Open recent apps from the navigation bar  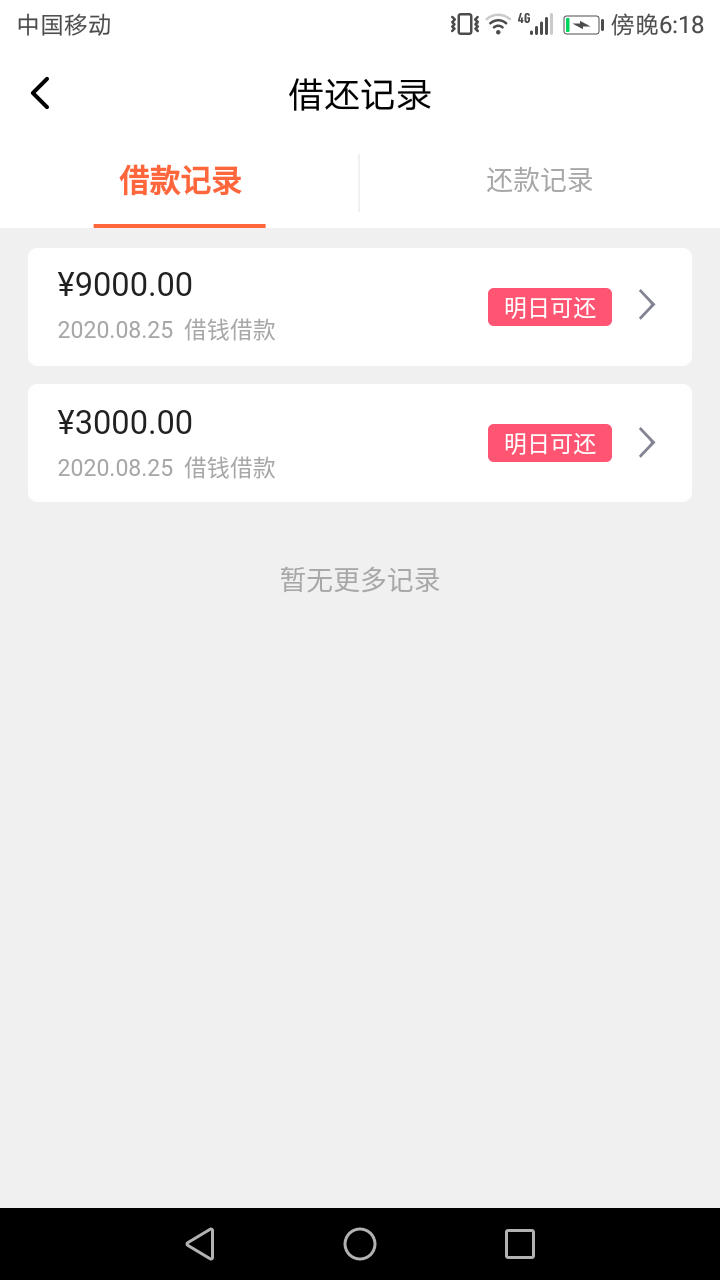(520, 1244)
